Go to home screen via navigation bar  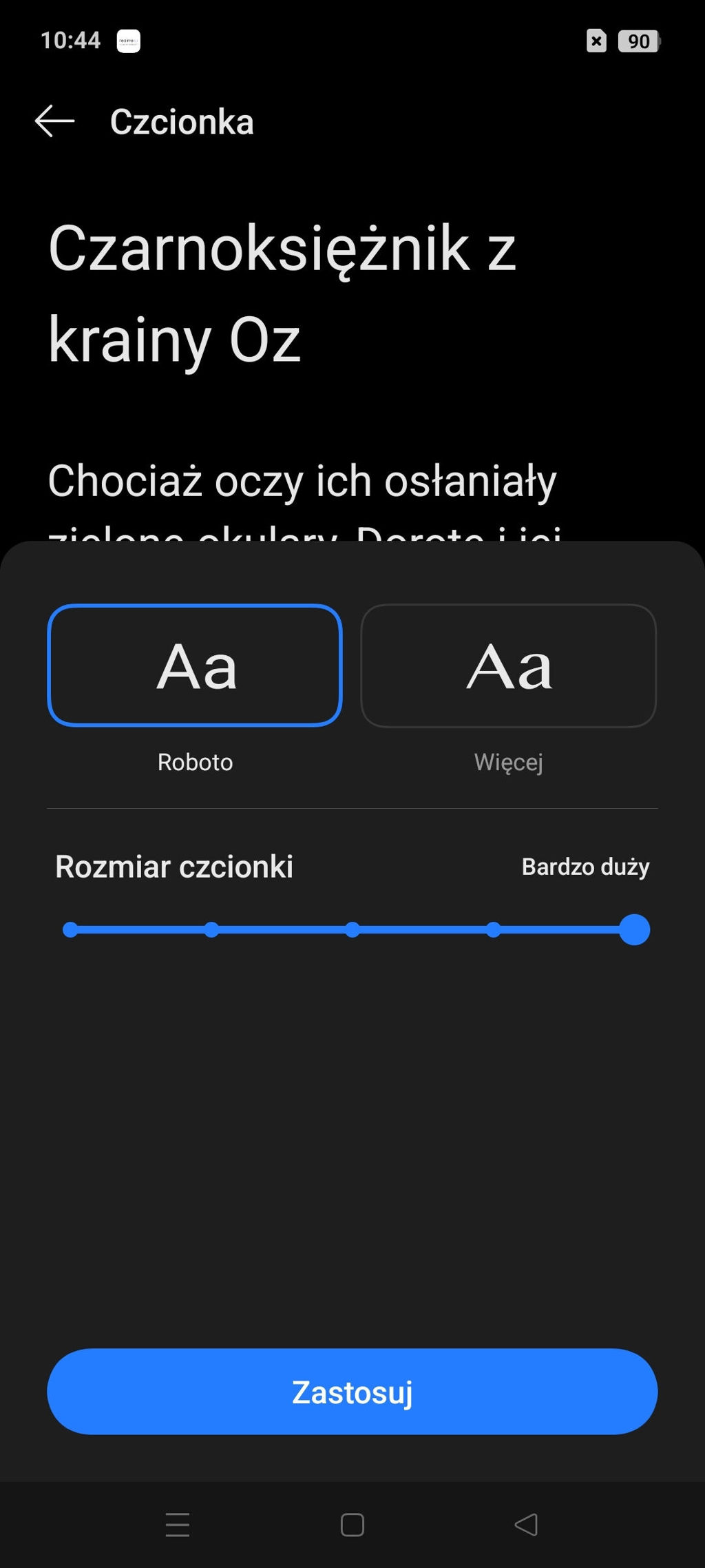(352, 1525)
